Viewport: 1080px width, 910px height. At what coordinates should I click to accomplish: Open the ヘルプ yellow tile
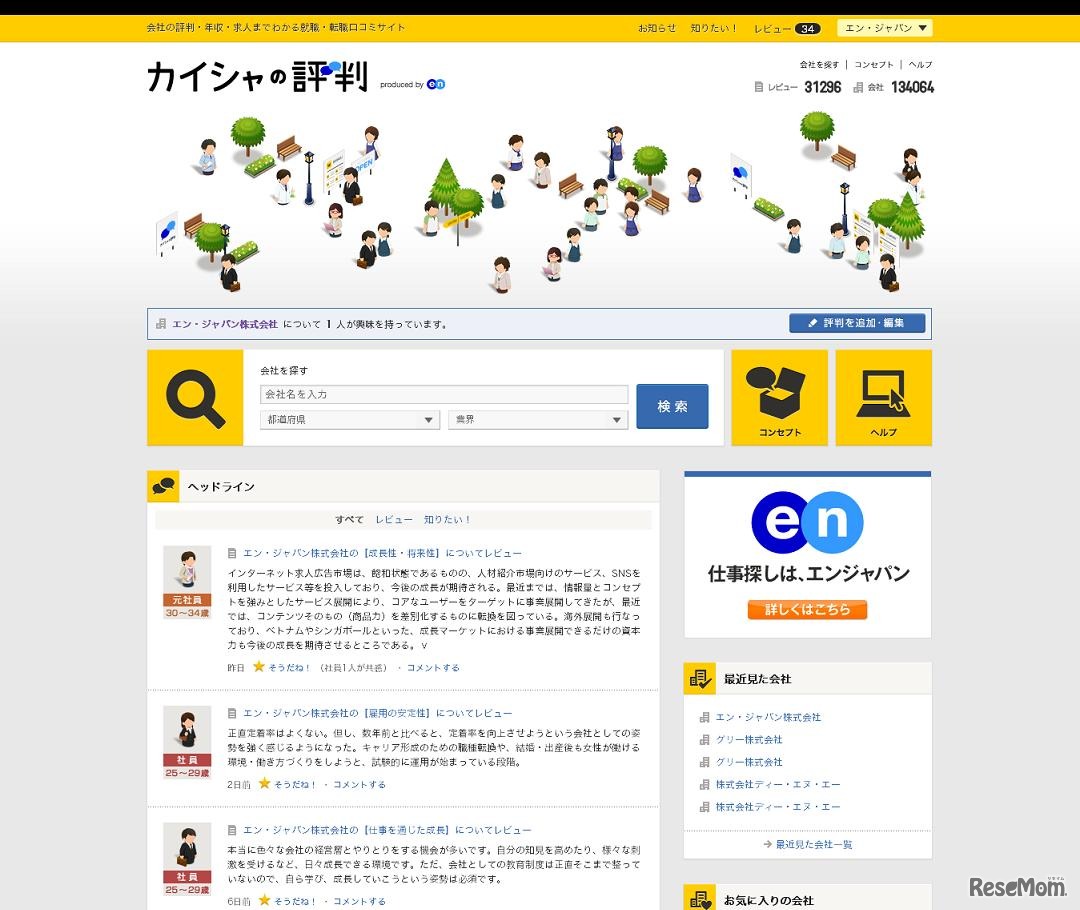point(883,397)
